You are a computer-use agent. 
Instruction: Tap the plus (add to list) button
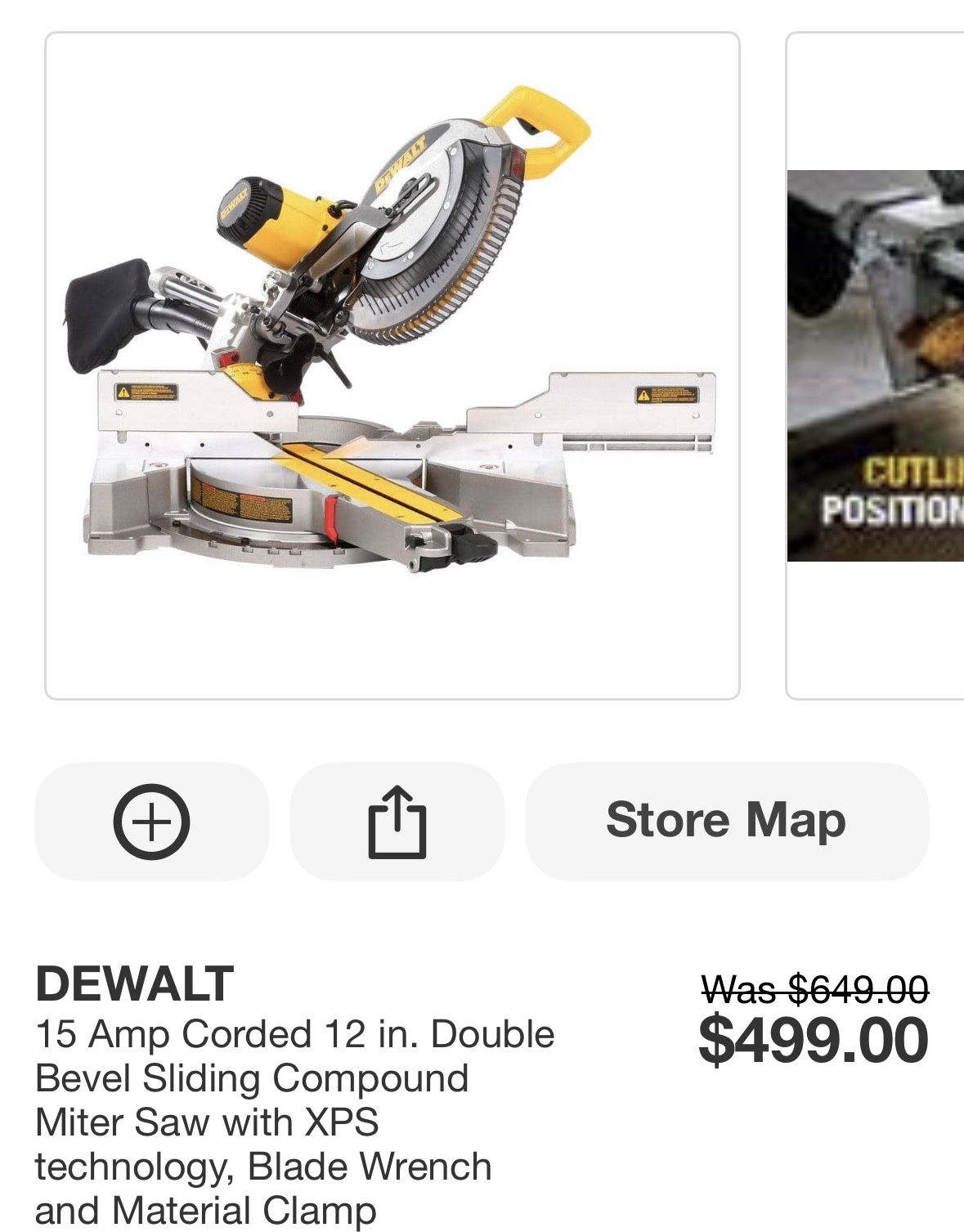point(151,822)
